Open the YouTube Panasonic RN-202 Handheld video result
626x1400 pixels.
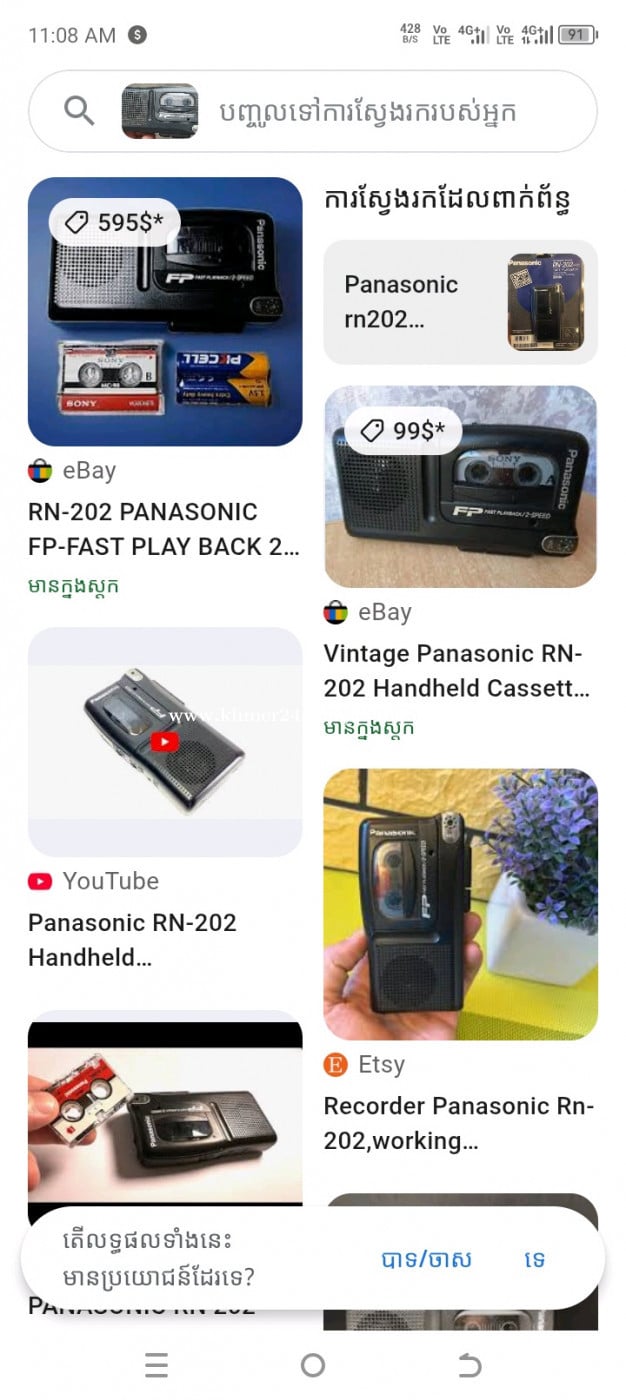(165, 742)
